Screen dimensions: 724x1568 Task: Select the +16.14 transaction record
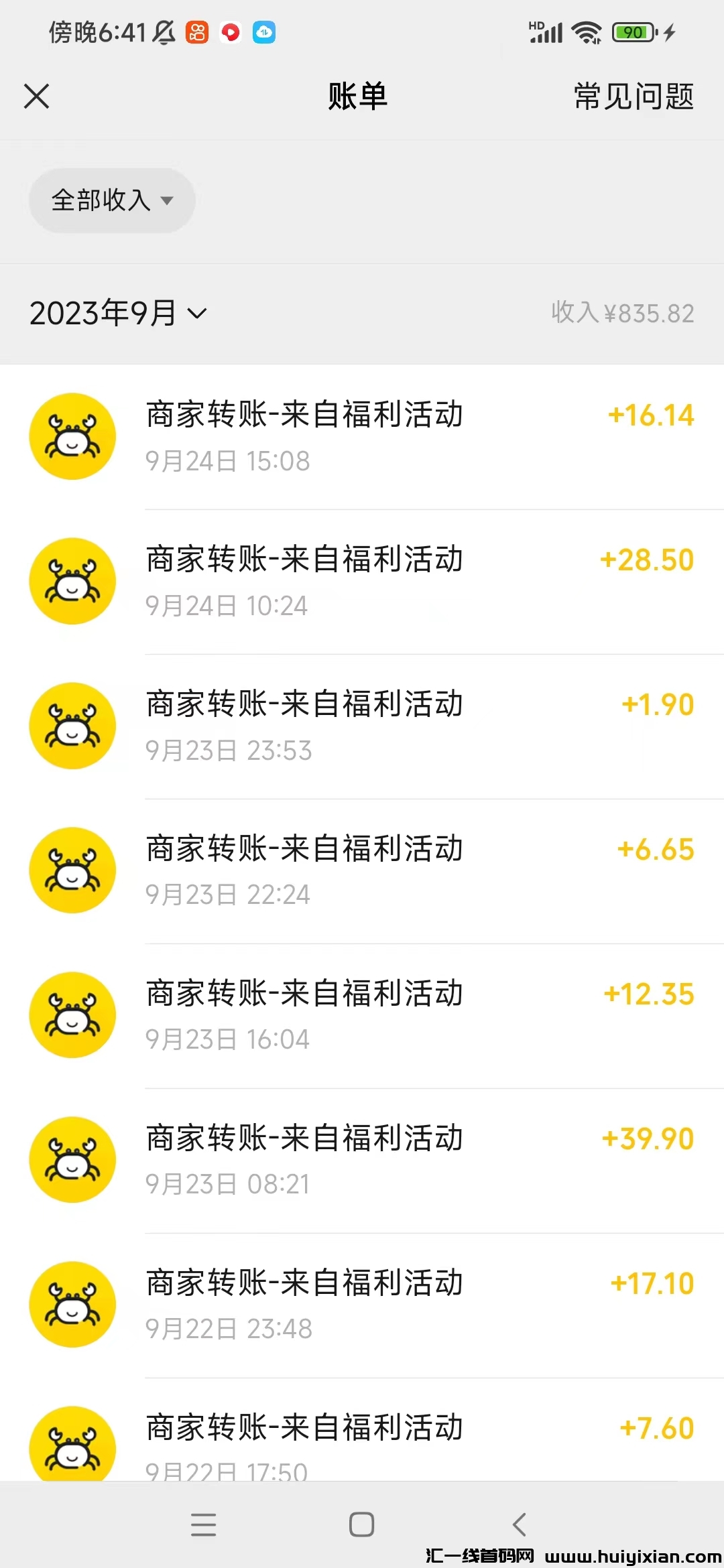[x=362, y=436]
